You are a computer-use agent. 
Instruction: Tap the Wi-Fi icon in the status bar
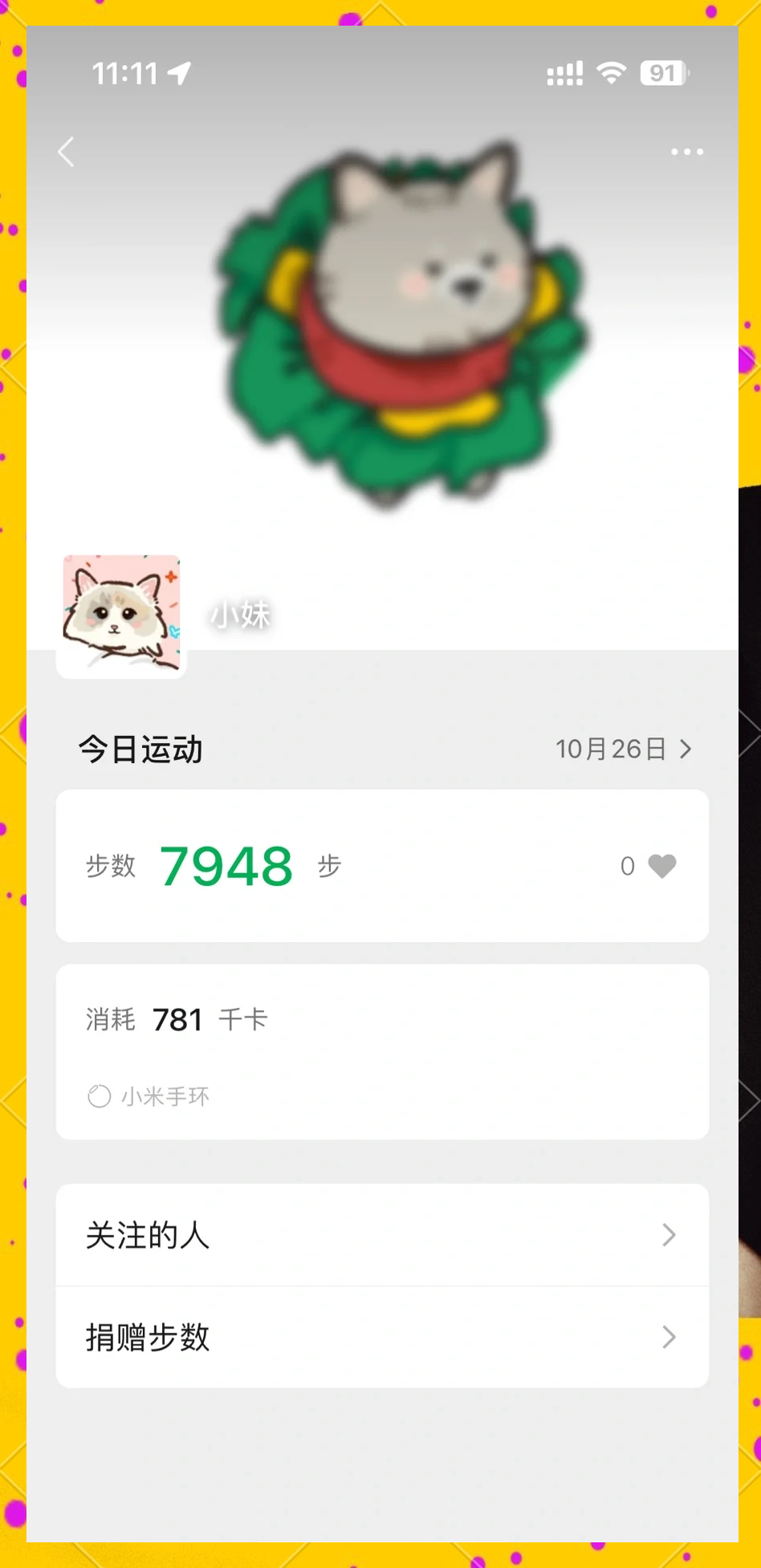pyautogui.click(x=612, y=72)
